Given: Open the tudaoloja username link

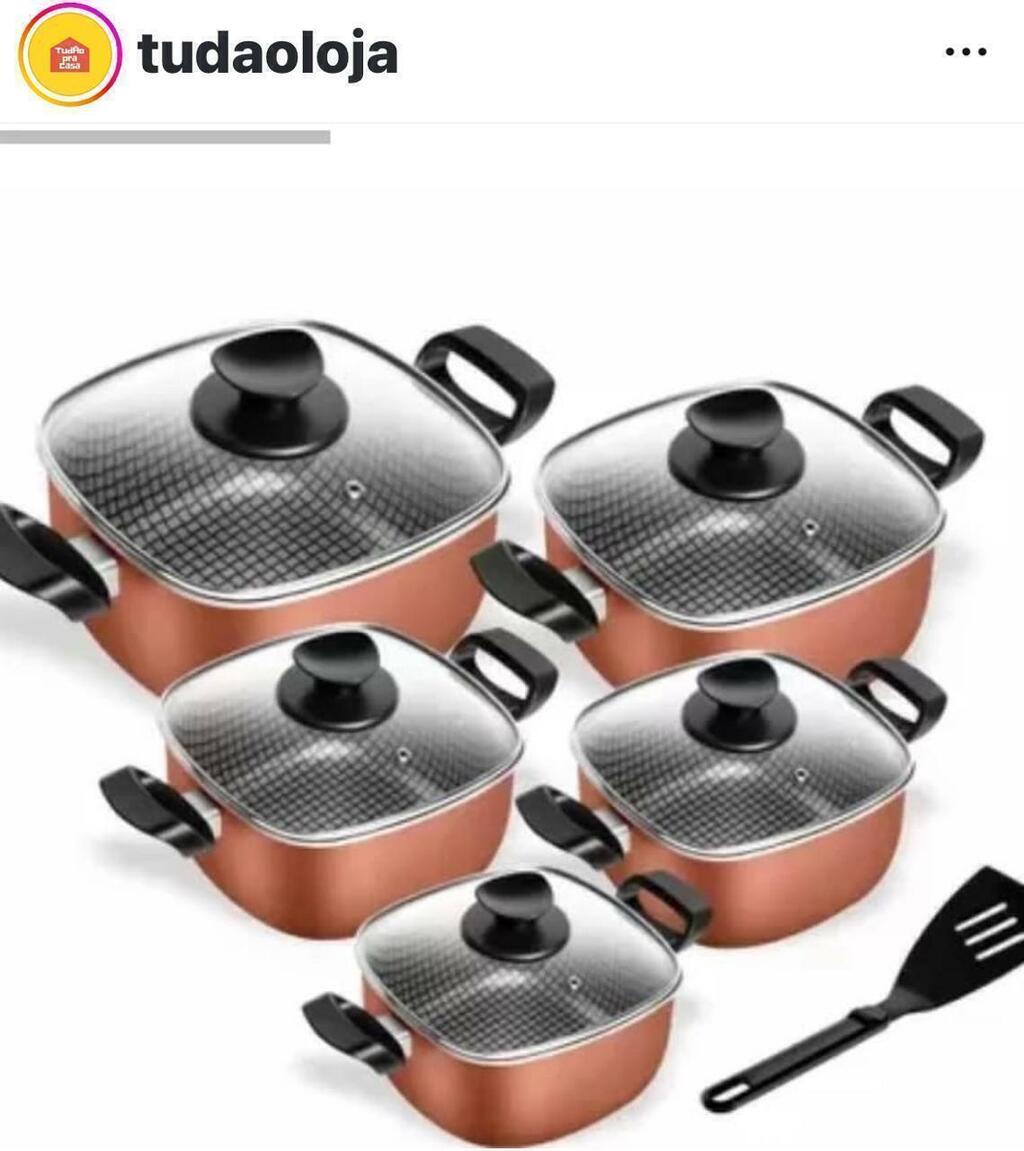Looking at the screenshot, I should click(267, 54).
